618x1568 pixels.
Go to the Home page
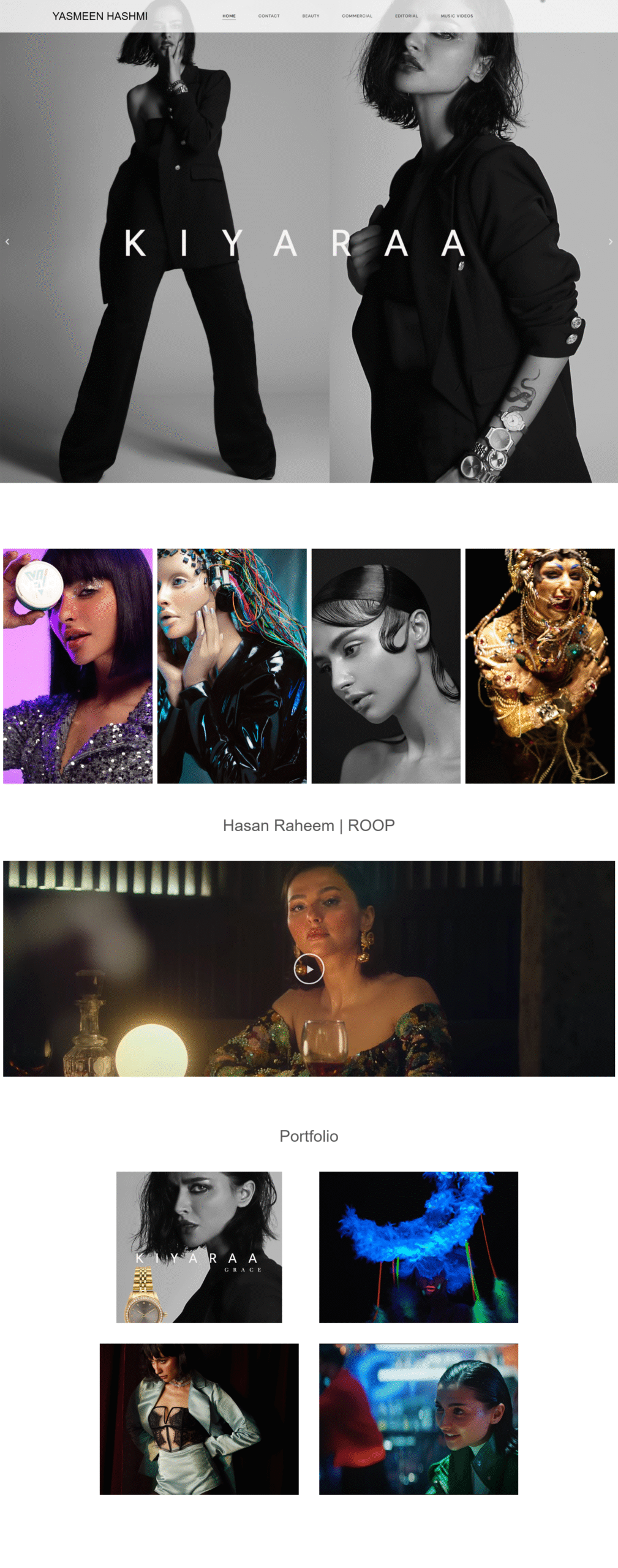(229, 16)
